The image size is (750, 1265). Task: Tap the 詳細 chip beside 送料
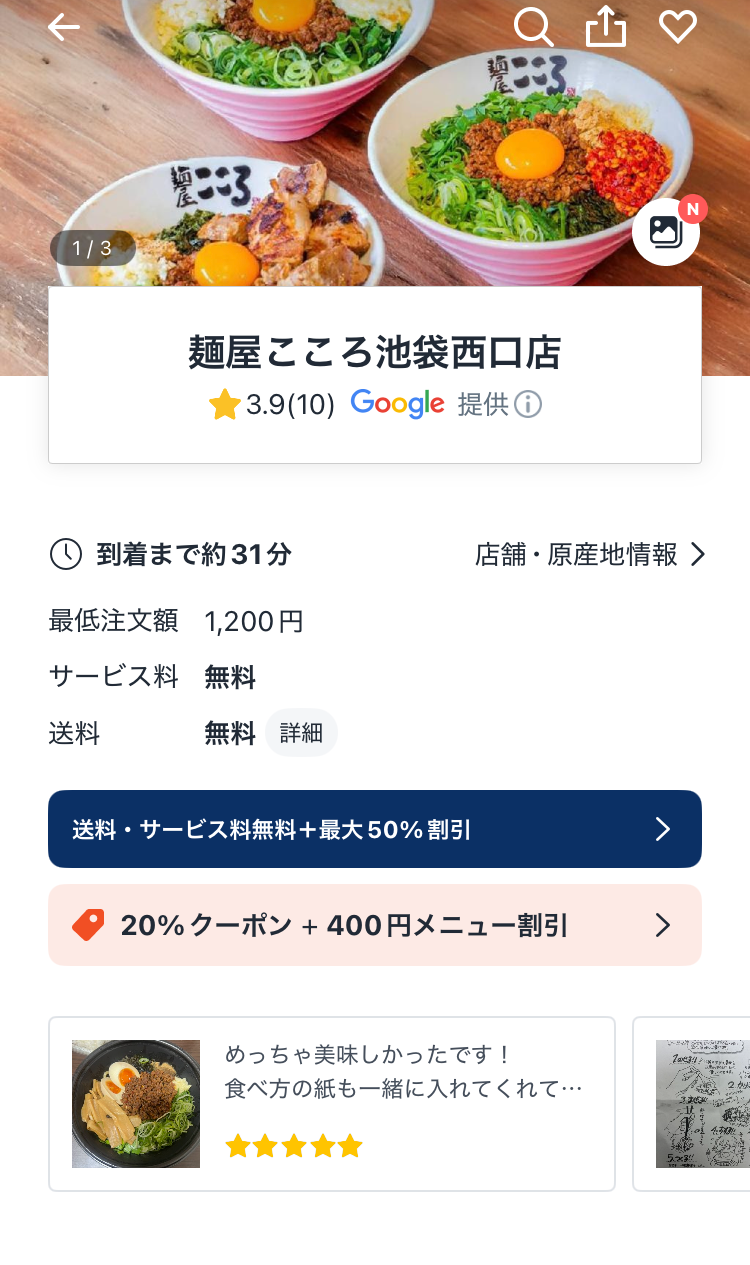(x=301, y=733)
